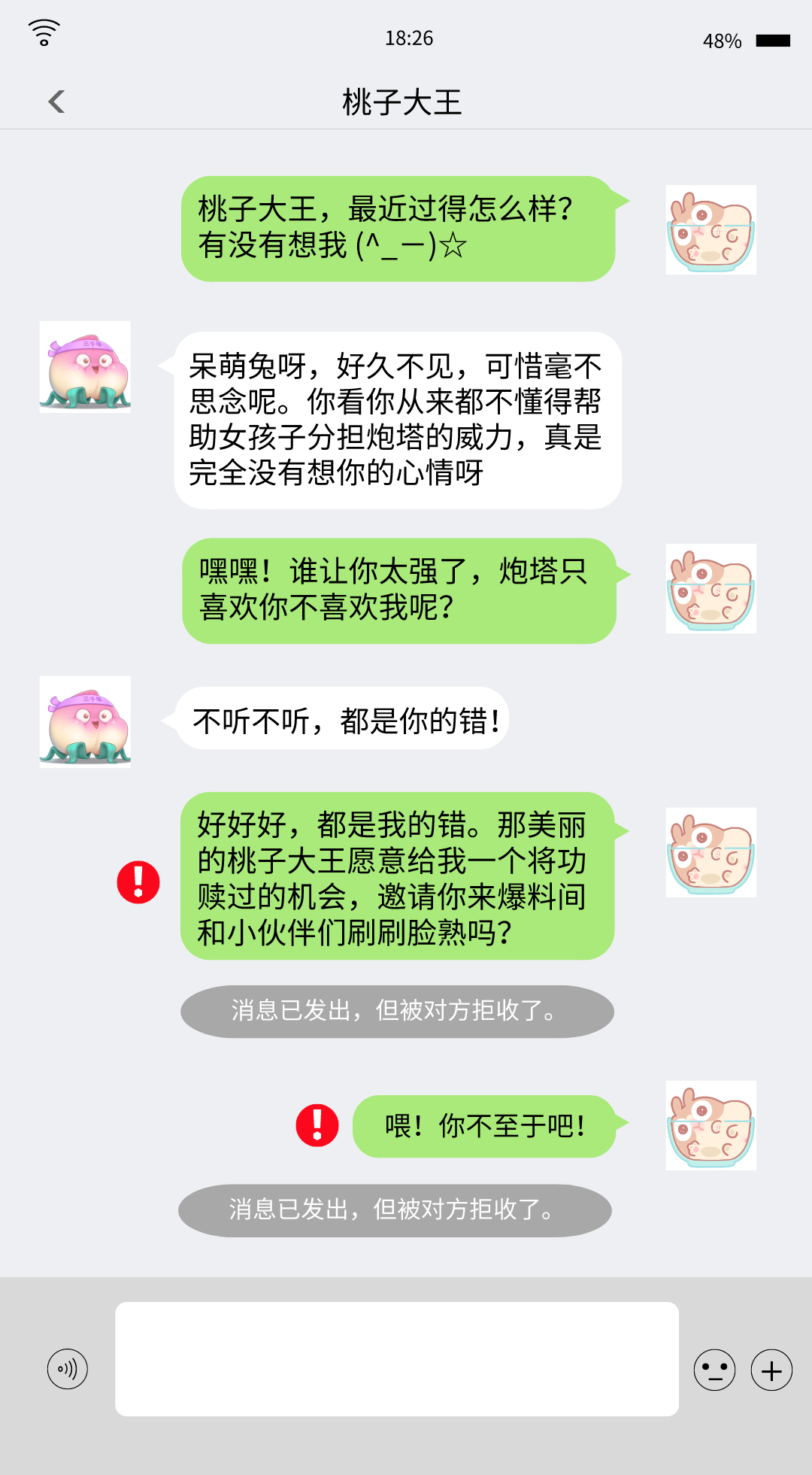
Task: Tap the red failed icon beside 喂！你不至于吧！
Action: (317, 1125)
